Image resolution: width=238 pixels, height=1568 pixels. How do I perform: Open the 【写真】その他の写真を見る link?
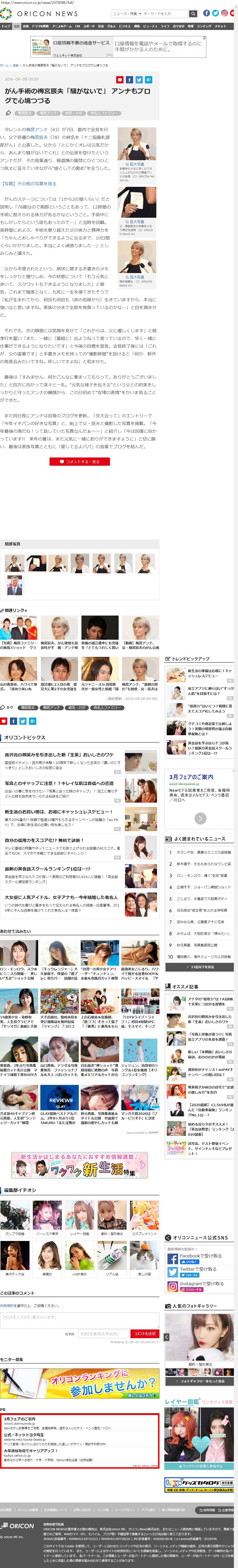(x=29, y=183)
